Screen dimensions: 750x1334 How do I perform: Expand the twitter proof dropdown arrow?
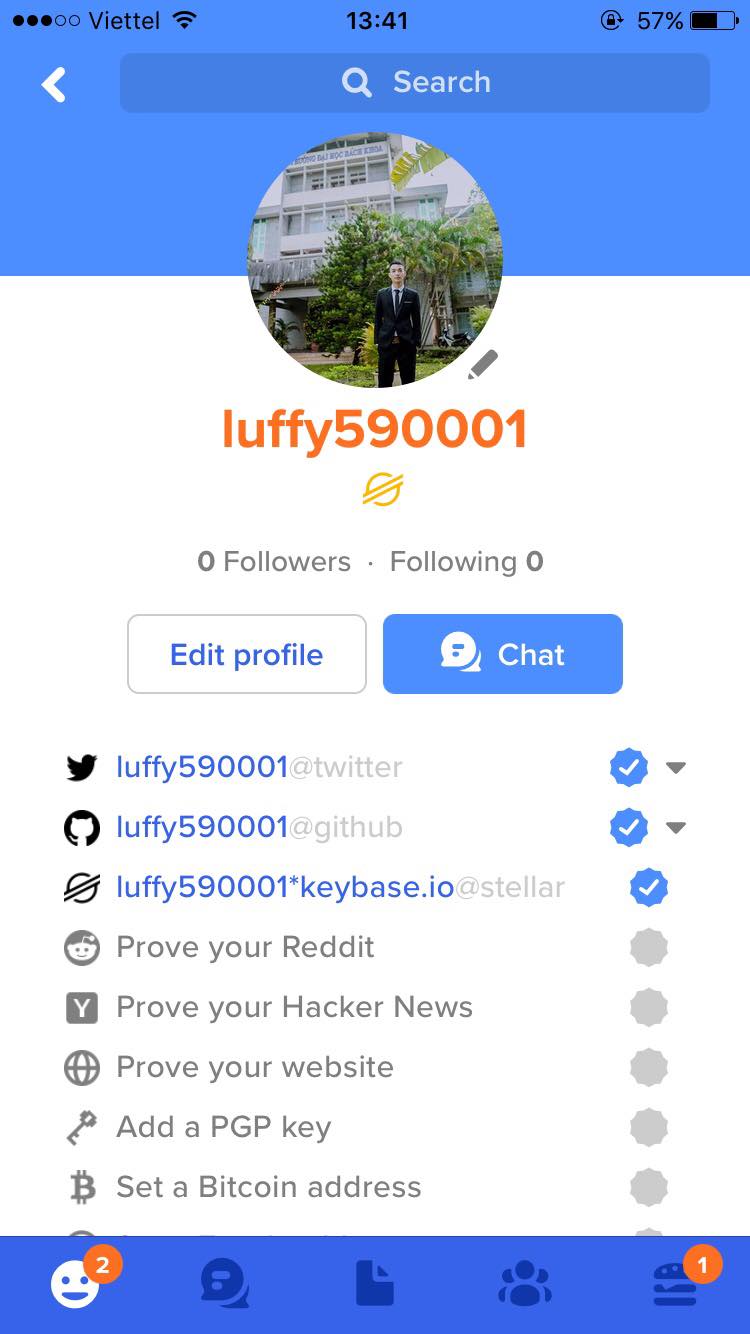(676, 767)
